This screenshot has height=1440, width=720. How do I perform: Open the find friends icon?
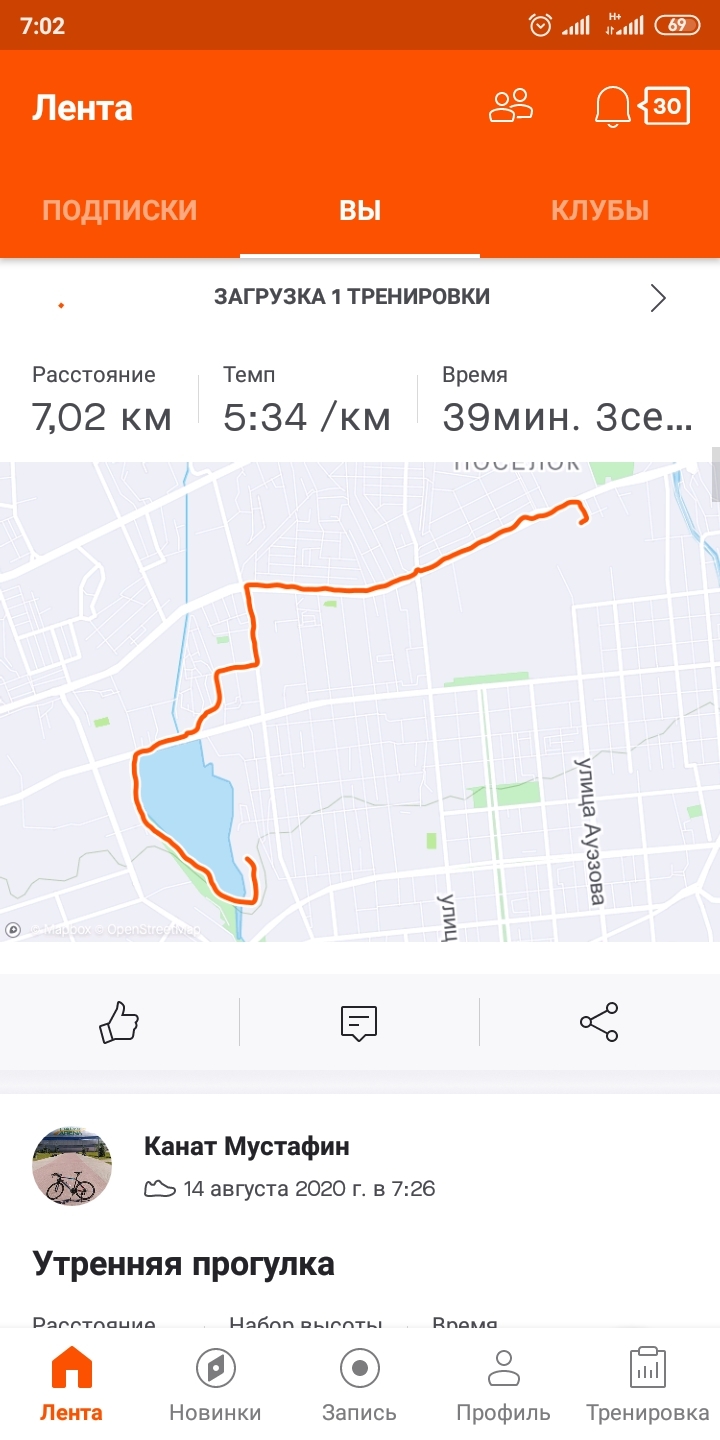point(511,106)
